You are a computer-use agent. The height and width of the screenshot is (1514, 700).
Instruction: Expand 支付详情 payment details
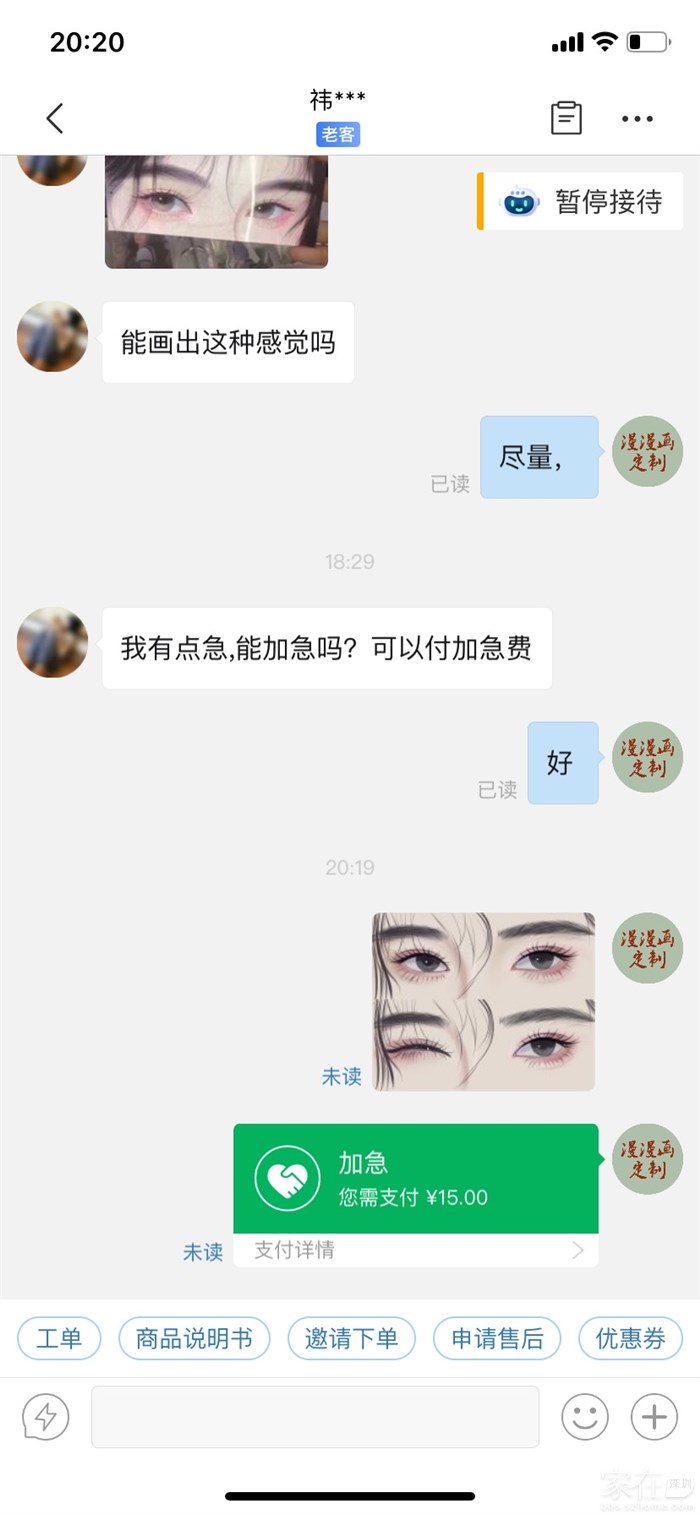pos(415,1250)
